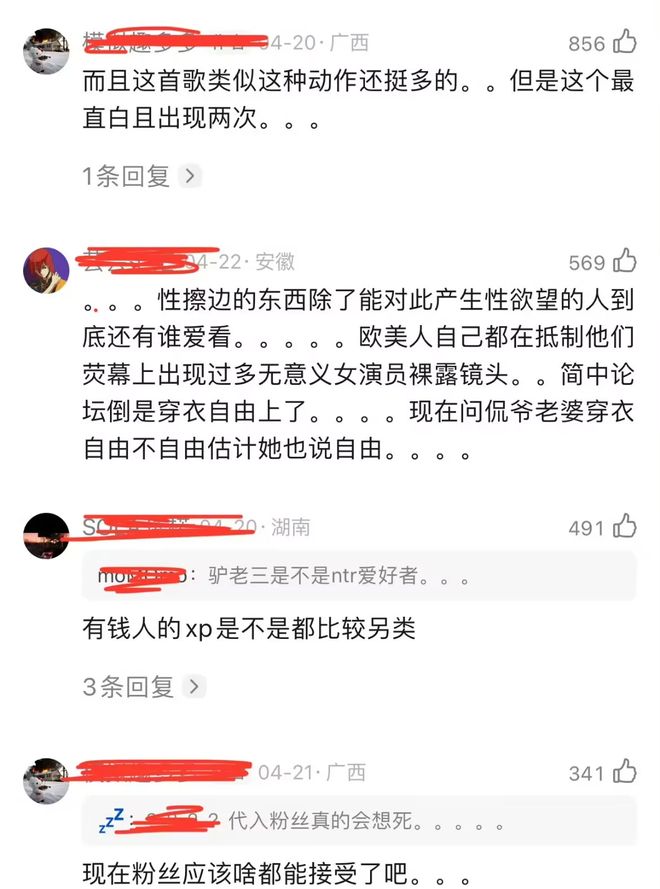Like the comment with 856 likes
660x889 pixels.
tap(624, 43)
